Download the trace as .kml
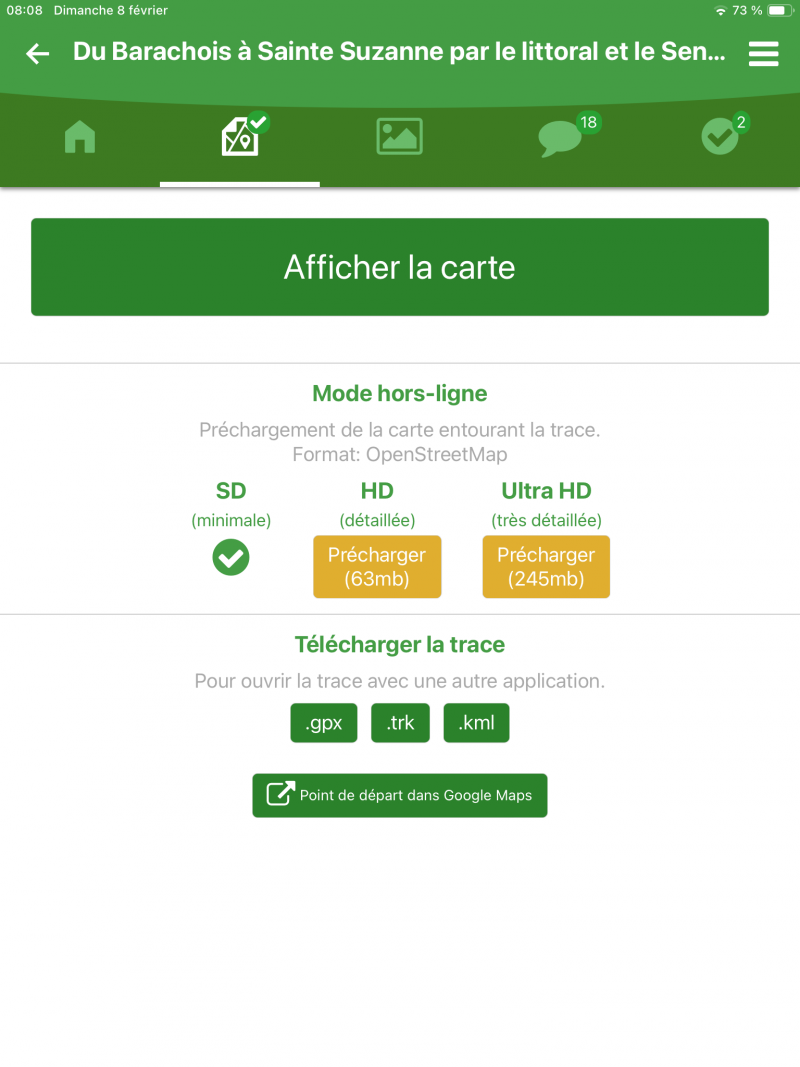Screen dimensions: 800x1067 [476, 723]
